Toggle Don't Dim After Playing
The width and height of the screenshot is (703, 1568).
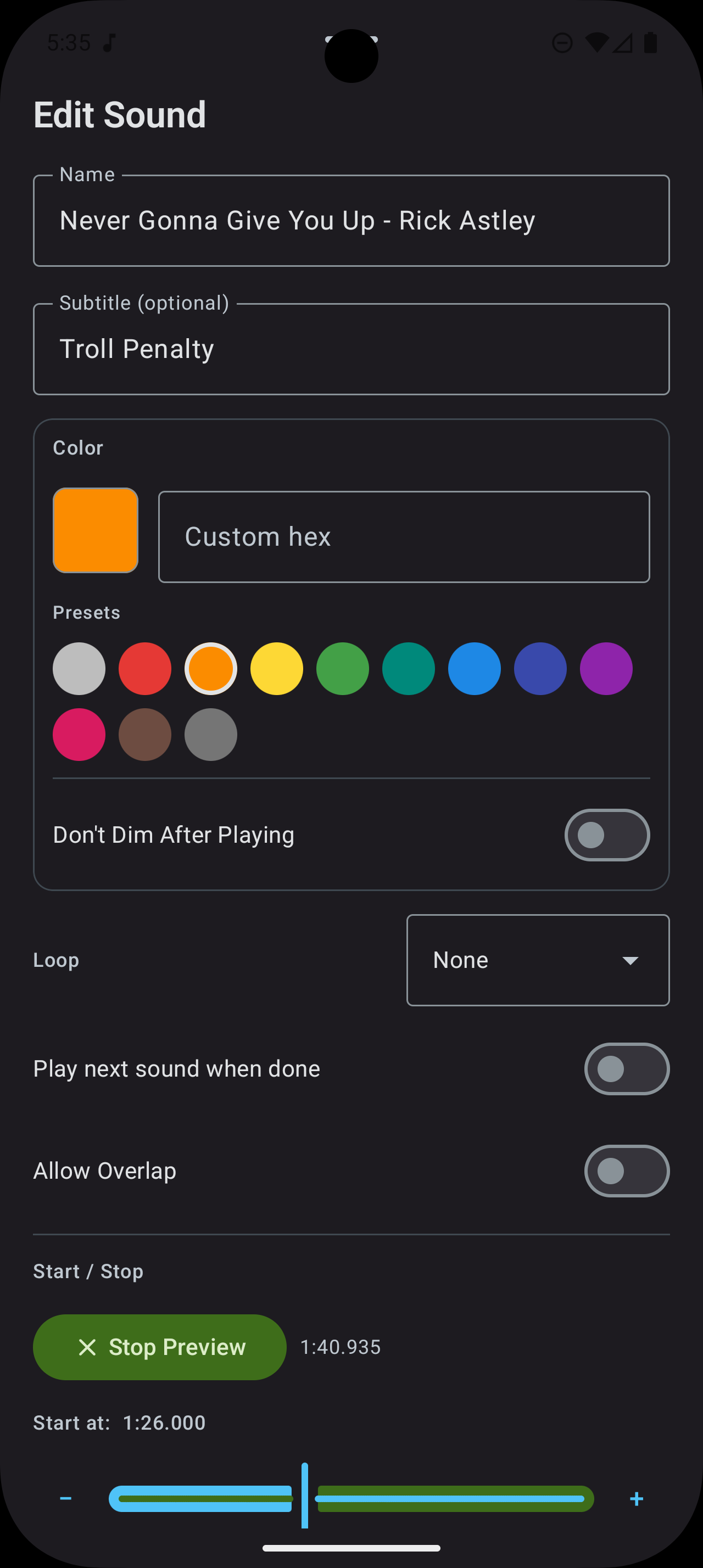606,835
